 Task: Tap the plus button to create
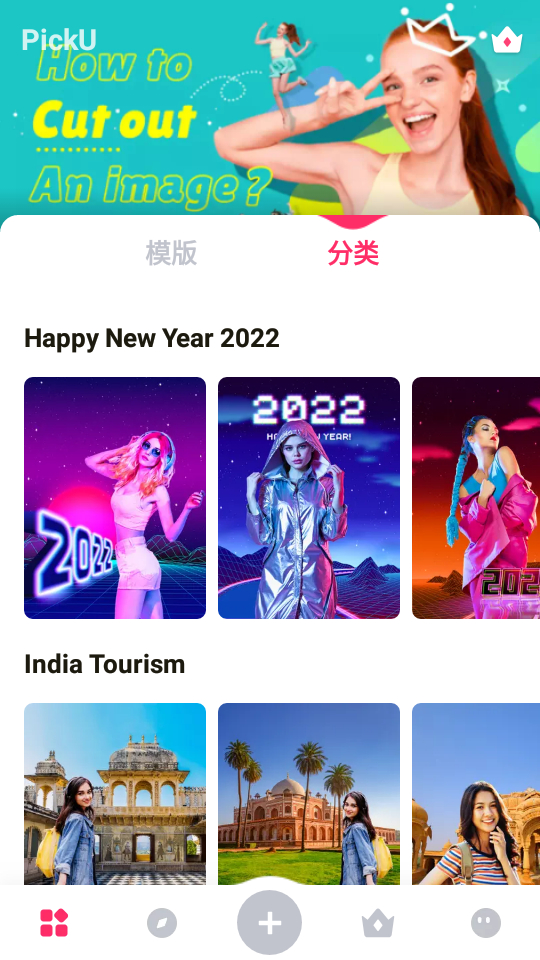(269, 923)
